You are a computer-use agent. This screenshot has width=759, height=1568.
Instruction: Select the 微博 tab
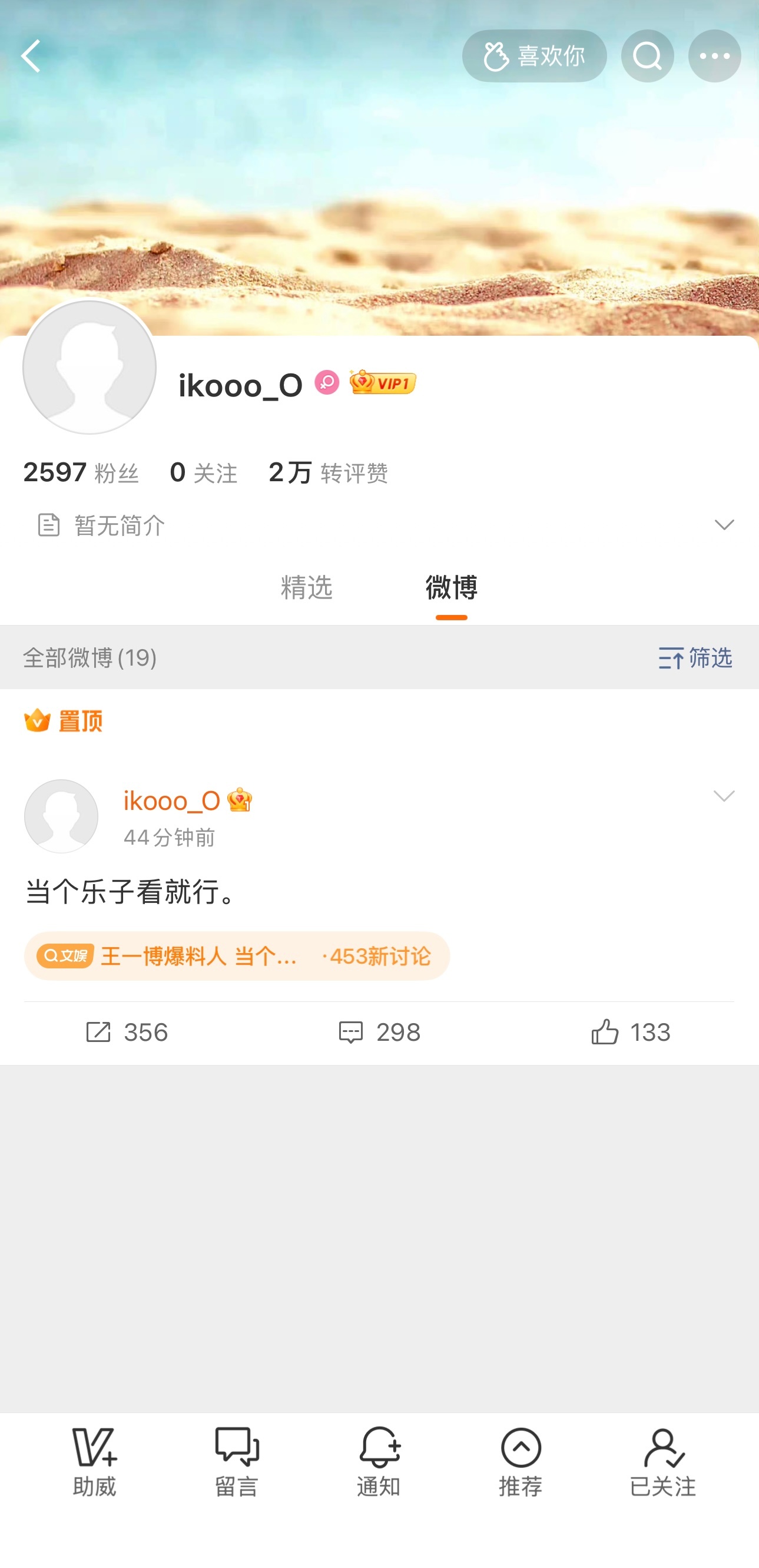451,588
